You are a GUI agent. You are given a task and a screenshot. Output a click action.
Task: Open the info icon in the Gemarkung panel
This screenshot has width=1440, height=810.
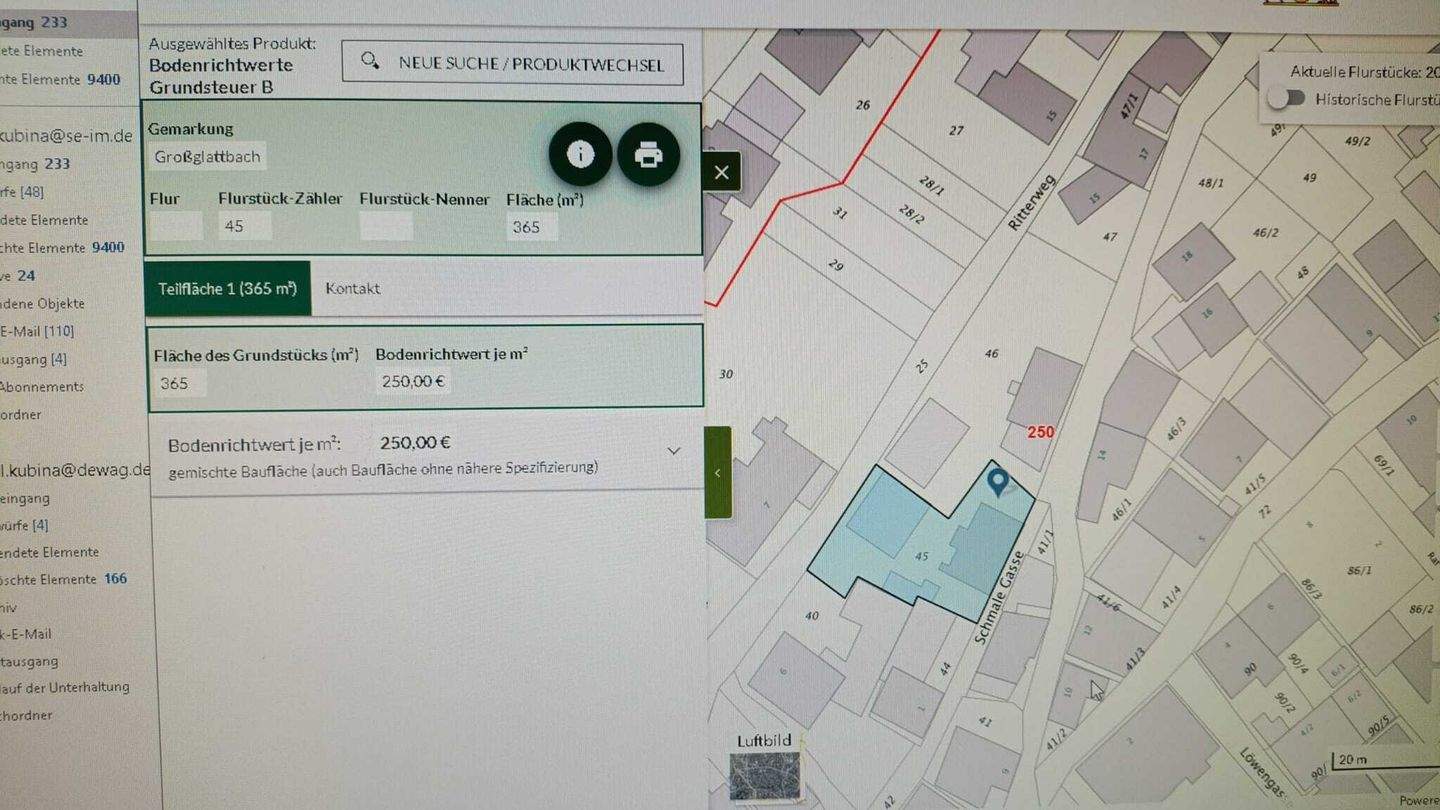(x=580, y=154)
